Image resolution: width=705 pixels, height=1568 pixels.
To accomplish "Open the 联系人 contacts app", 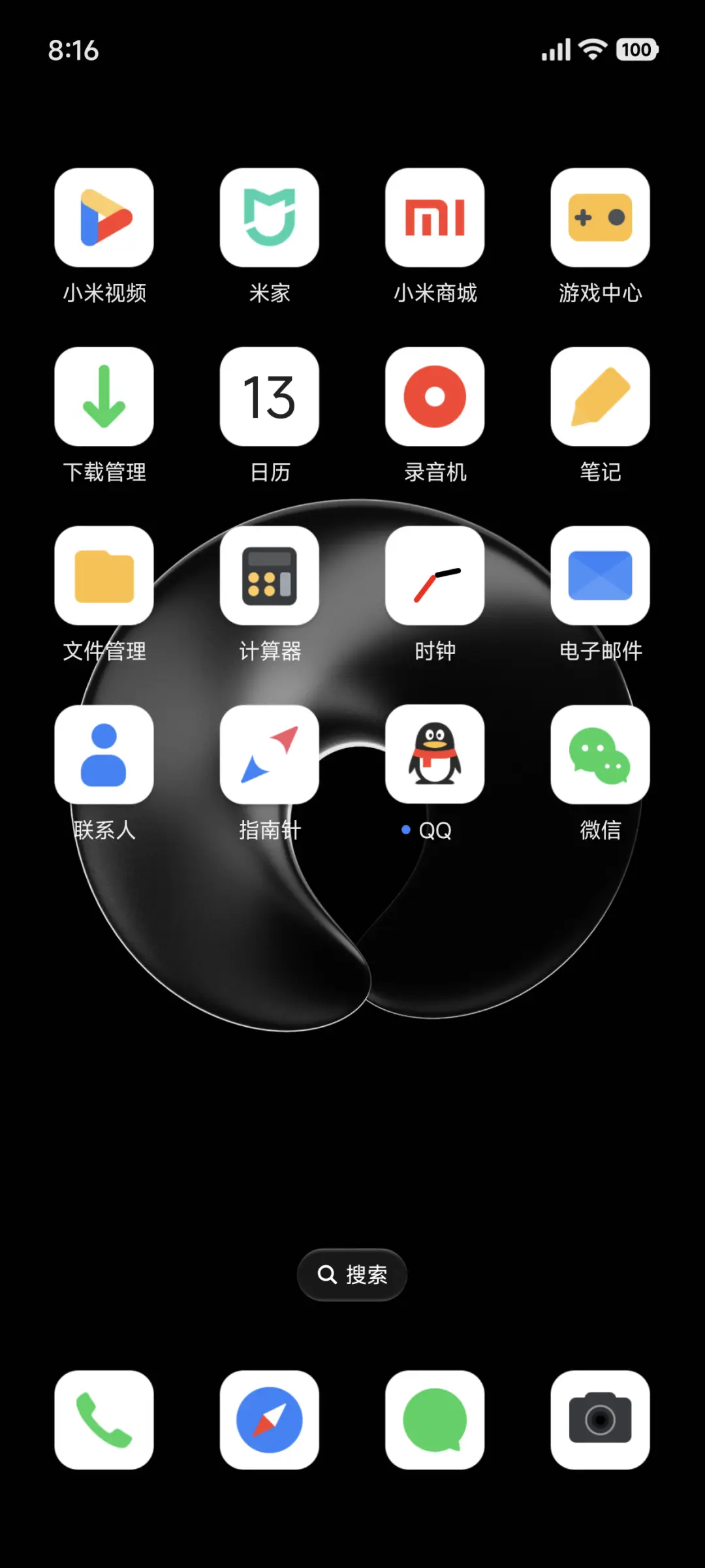I will click(104, 754).
